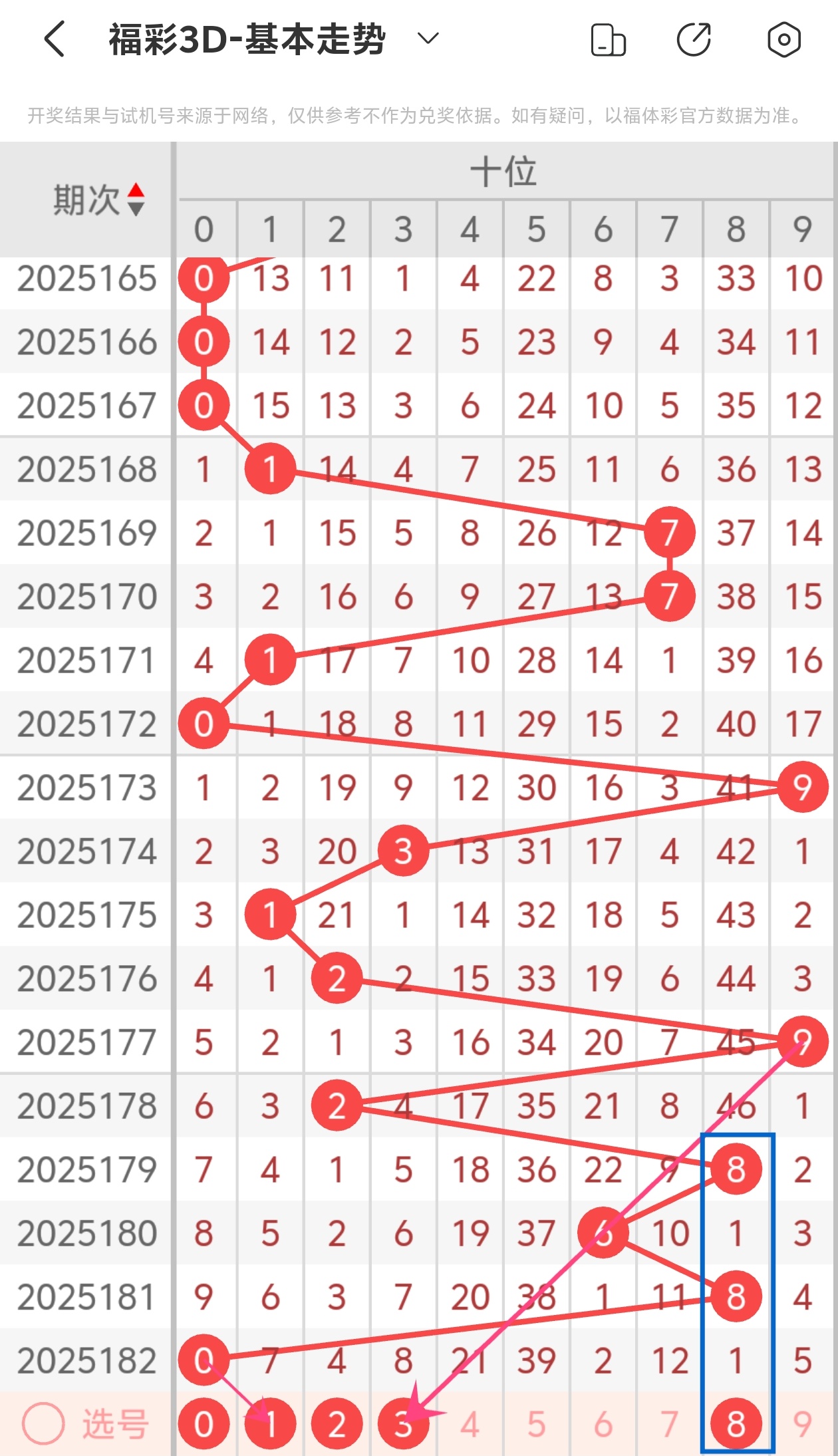Deselect number 8 in the 选号 row
The height and width of the screenshot is (1456, 838).
[x=736, y=1424]
